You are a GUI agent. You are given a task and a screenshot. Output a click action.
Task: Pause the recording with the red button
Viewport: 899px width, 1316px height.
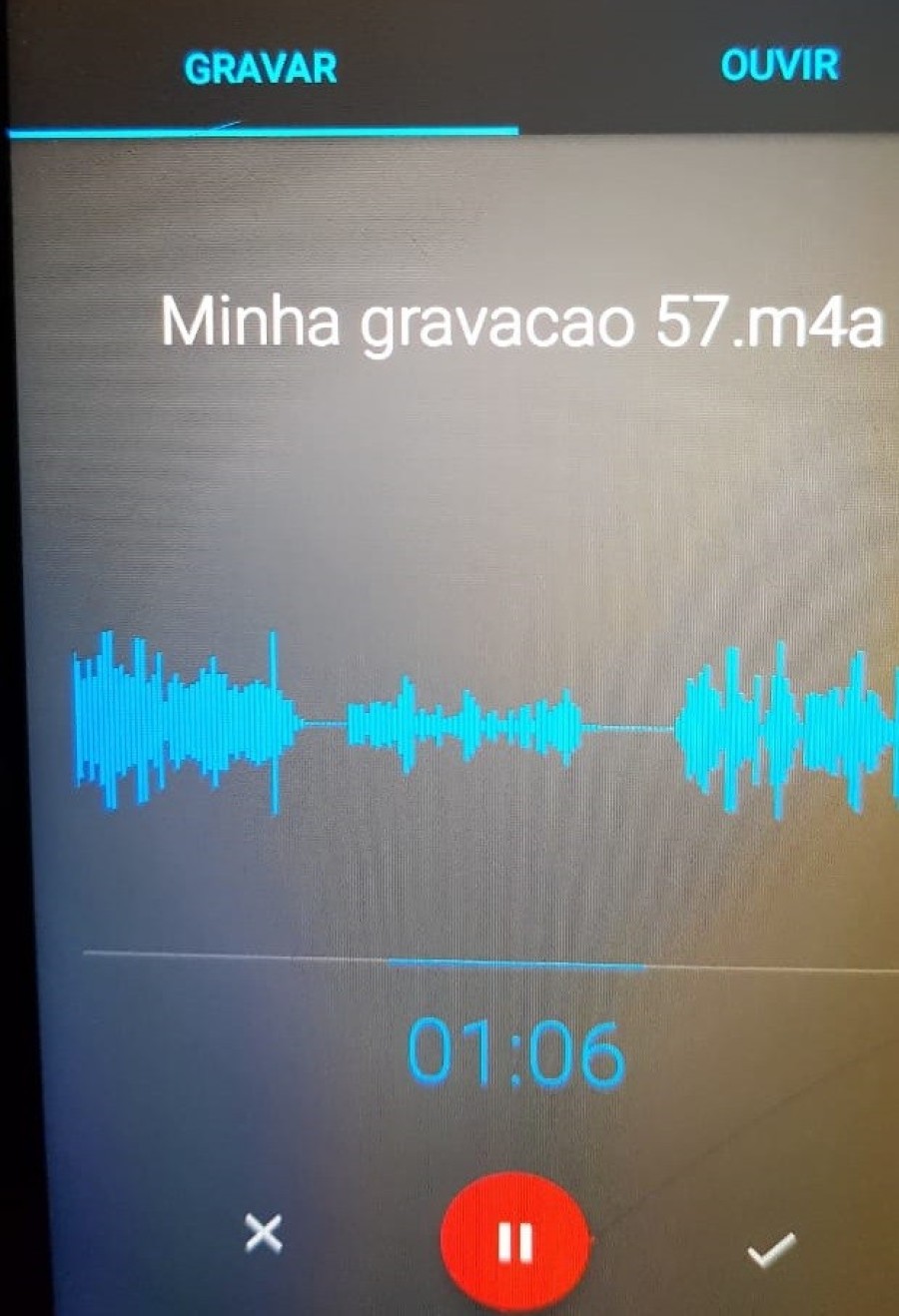[515, 1242]
